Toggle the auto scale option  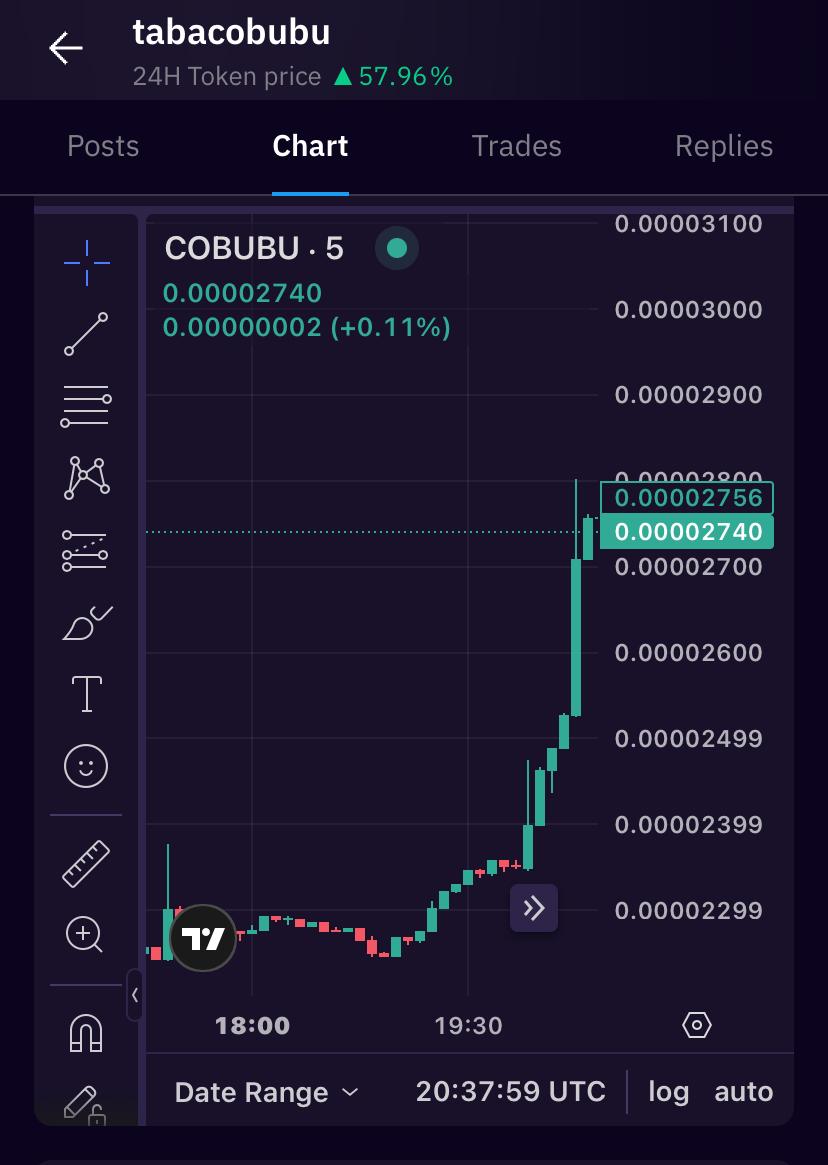(x=743, y=1092)
